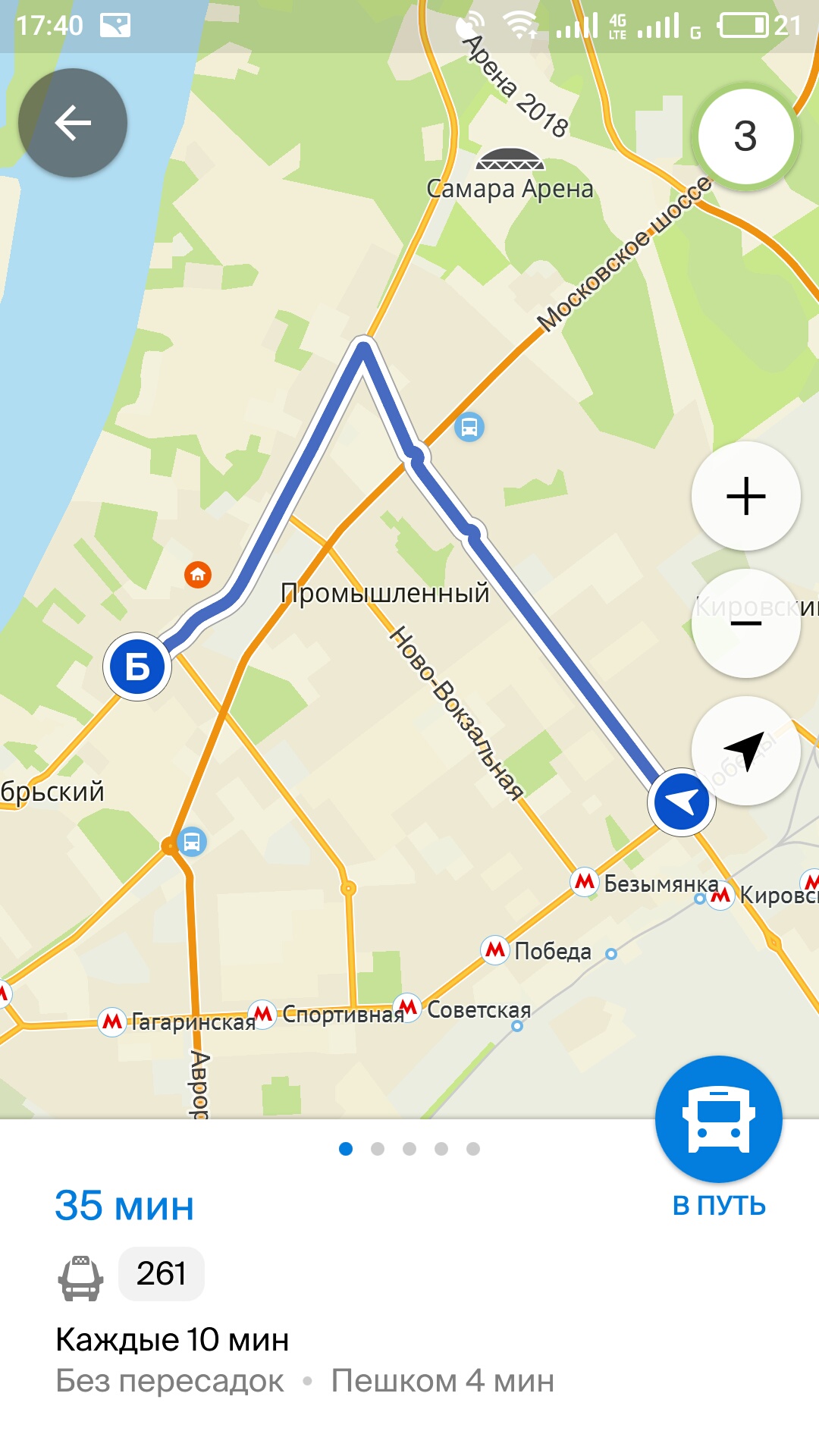
Task: Open the Спортивная metro station marker
Action: pyautogui.click(x=262, y=1014)
